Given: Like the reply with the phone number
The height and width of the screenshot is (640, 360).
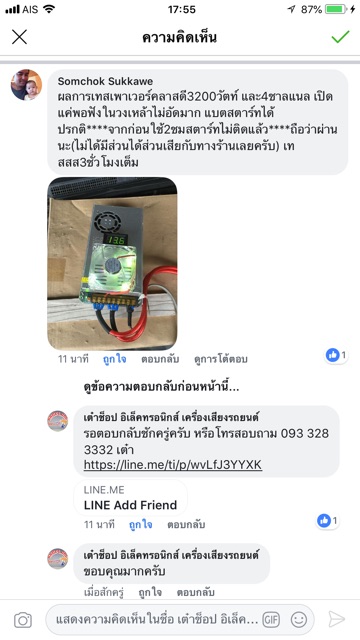Looking at the screenshot, I should 140,524.
